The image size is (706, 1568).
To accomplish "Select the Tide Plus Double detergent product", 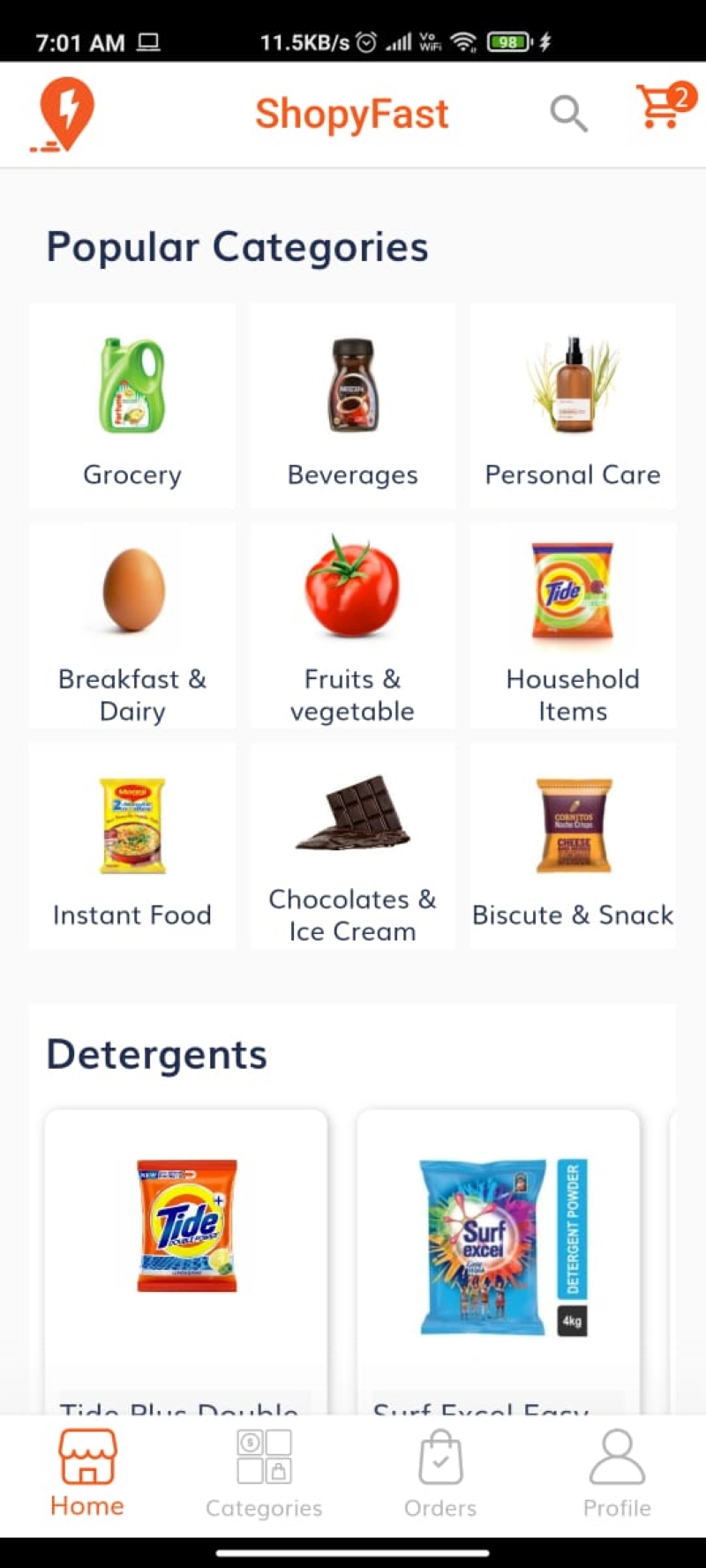I will 186,1252.
